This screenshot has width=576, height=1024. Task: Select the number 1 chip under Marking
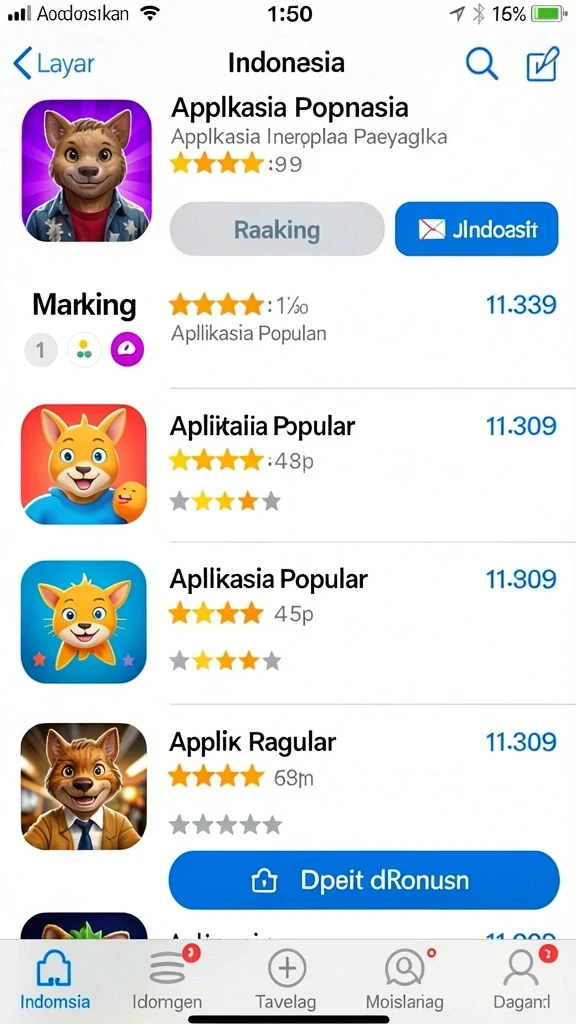pyautogui.click(x=40, y=350)
